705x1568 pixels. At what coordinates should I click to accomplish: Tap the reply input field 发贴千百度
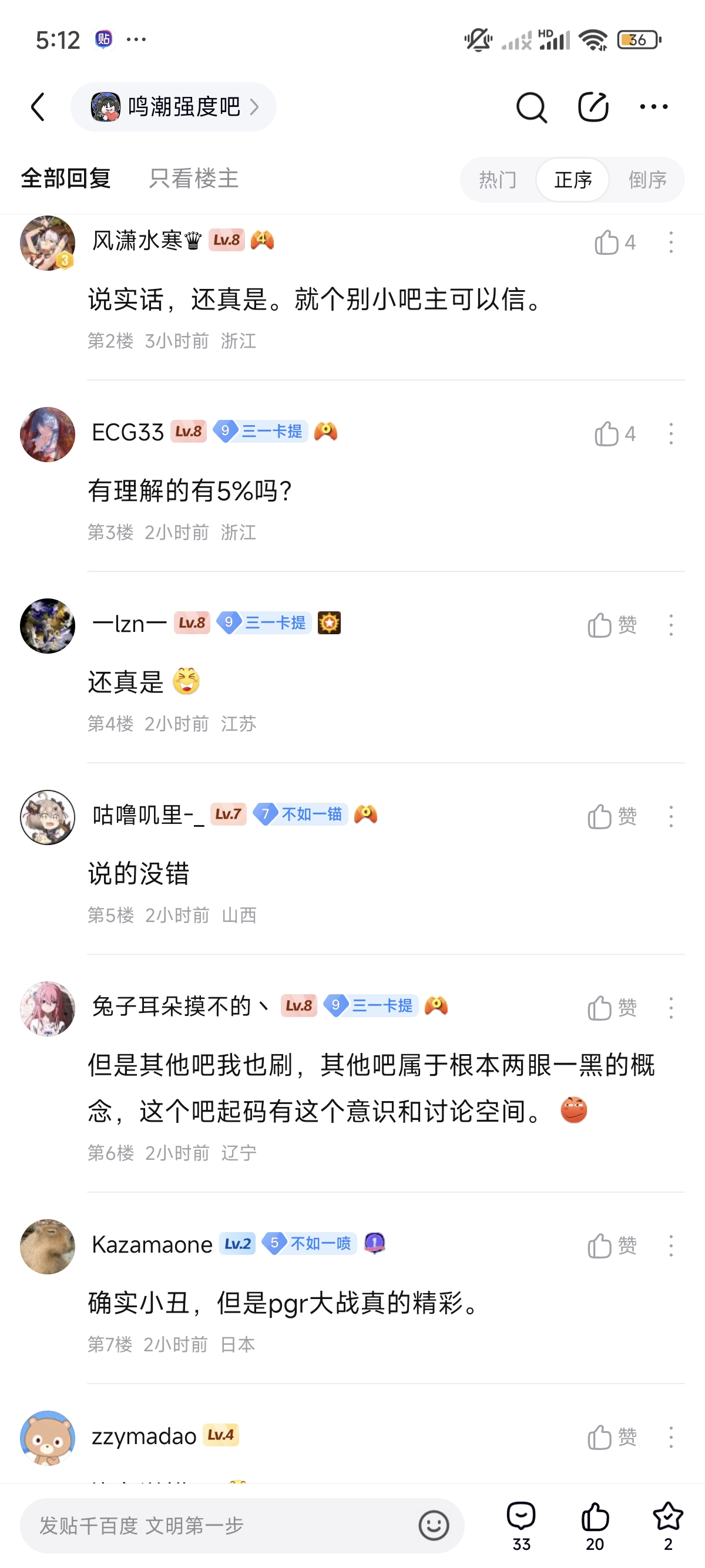[x=219, y=1525]
